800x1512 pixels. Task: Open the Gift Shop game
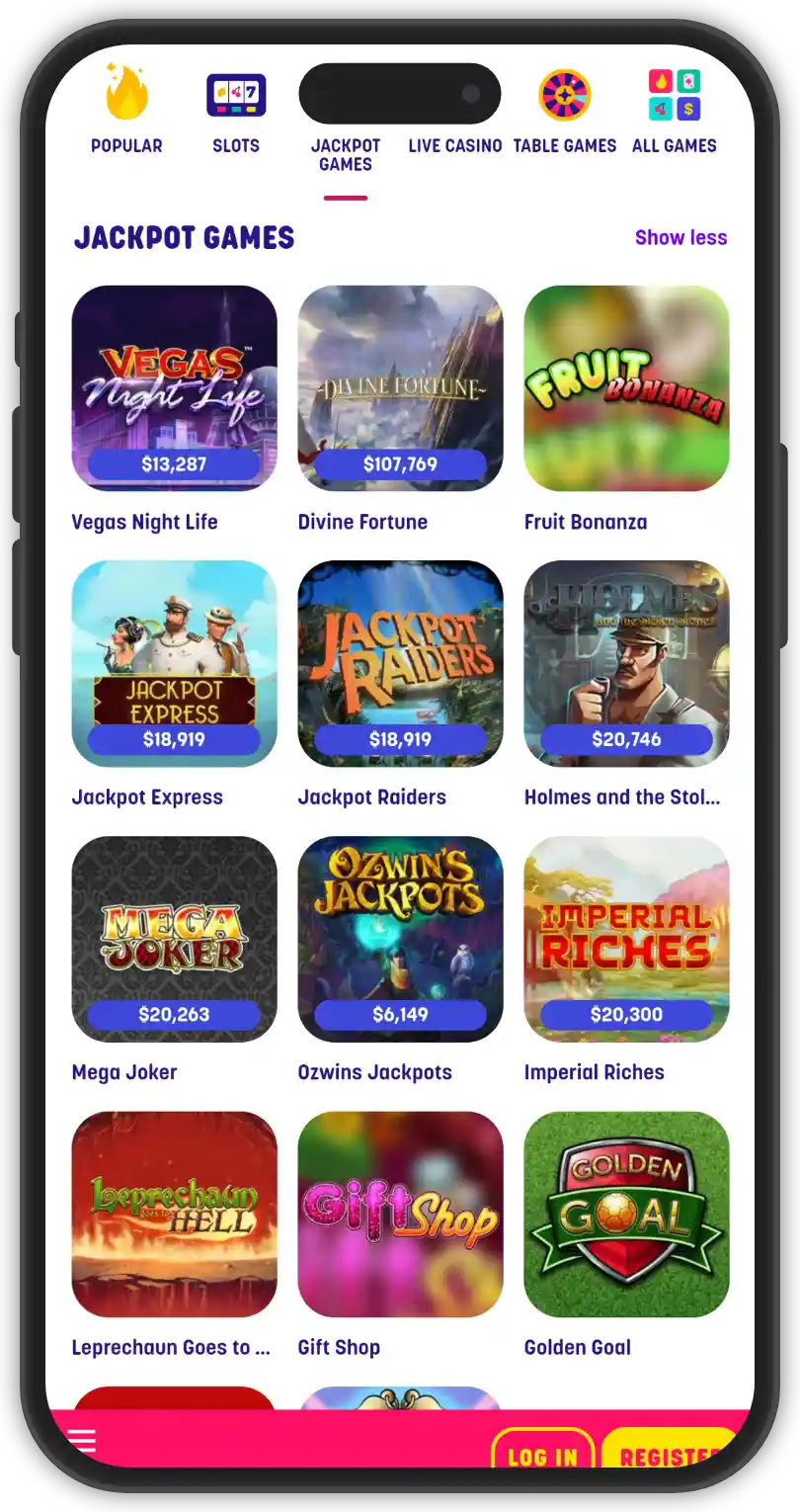coord(400,1214)
